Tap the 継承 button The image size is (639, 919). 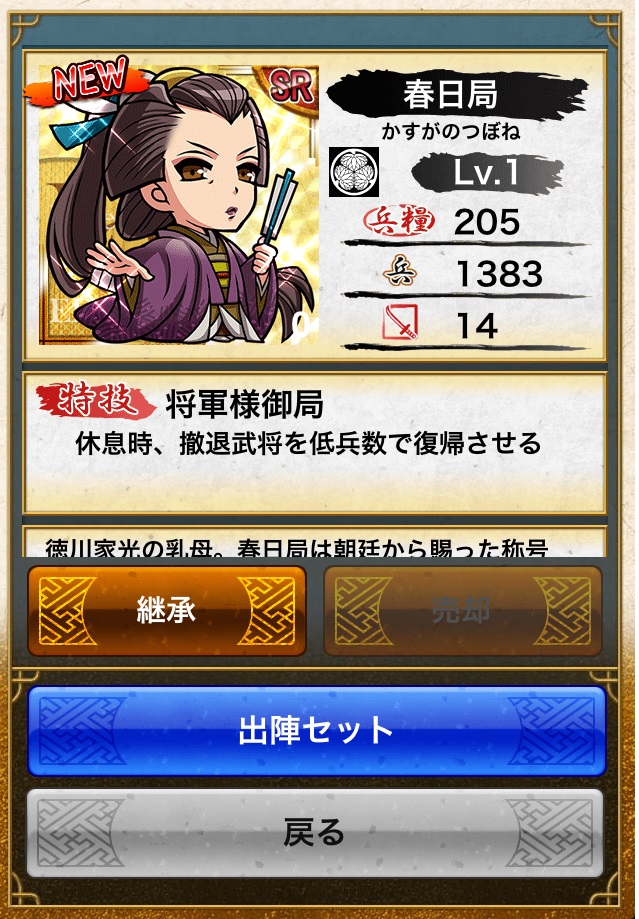[x=166, y=611]
